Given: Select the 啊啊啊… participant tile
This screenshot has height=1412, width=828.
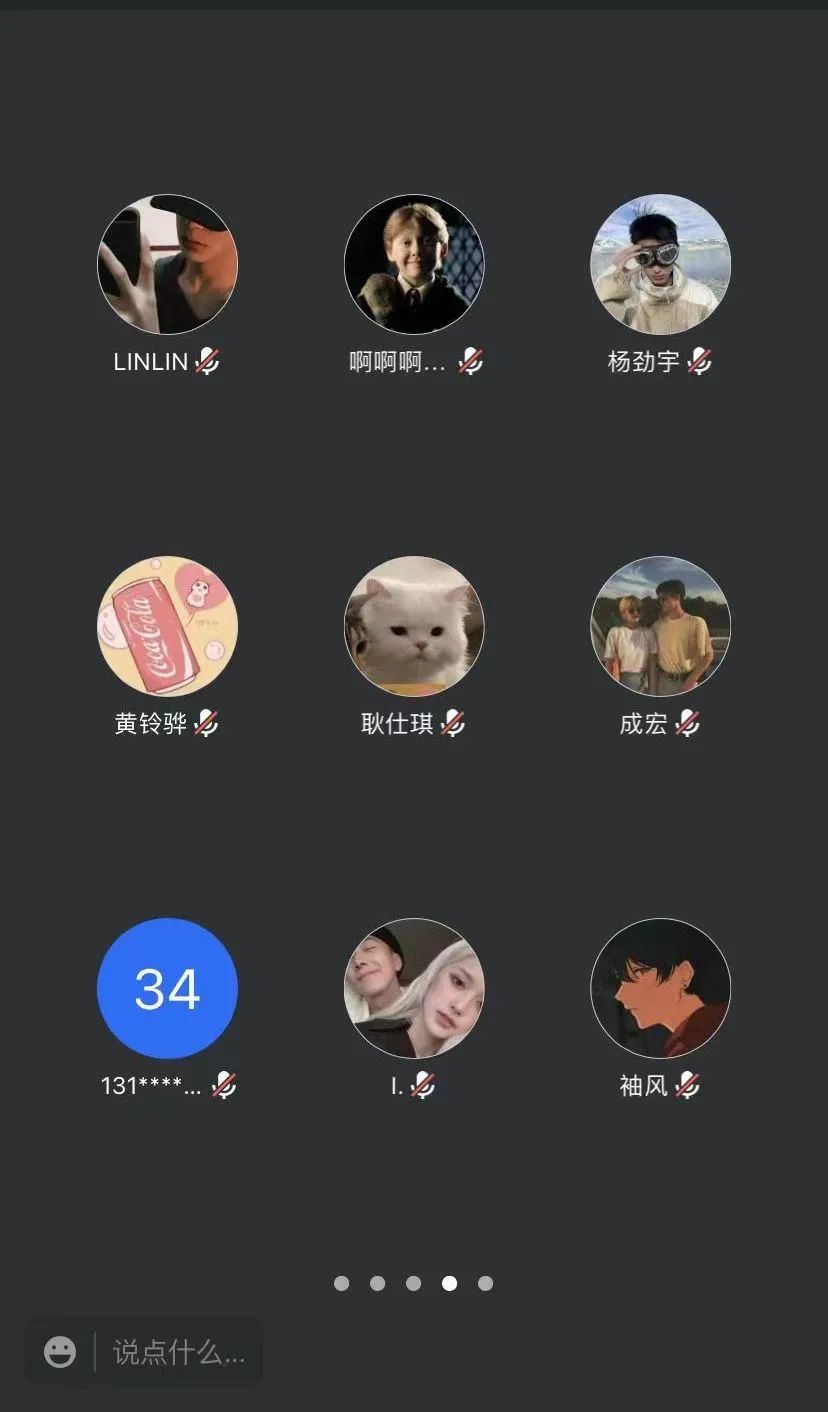Looking at the screenshot, I should [414, 265].
